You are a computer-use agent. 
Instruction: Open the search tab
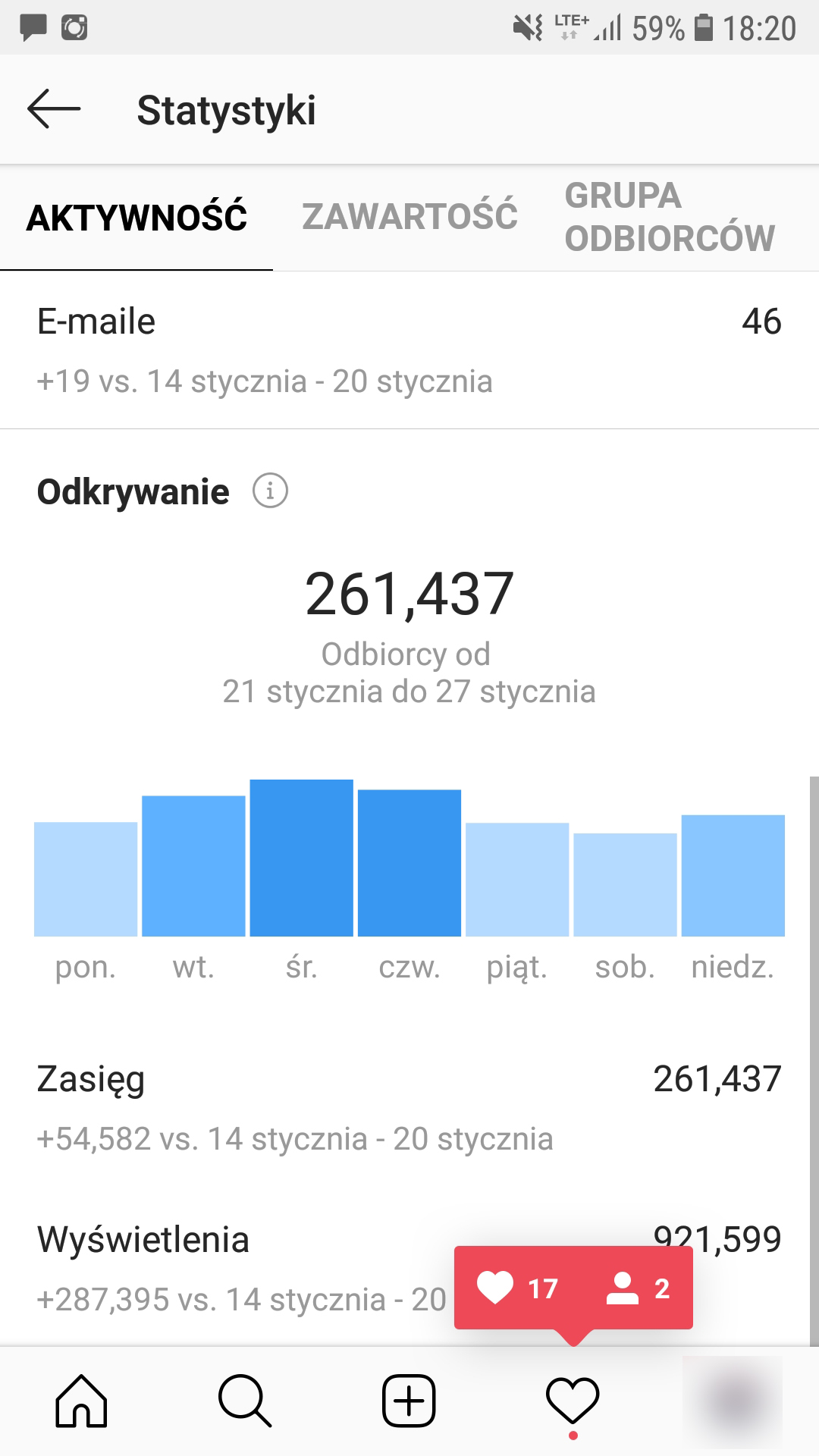245,1400
